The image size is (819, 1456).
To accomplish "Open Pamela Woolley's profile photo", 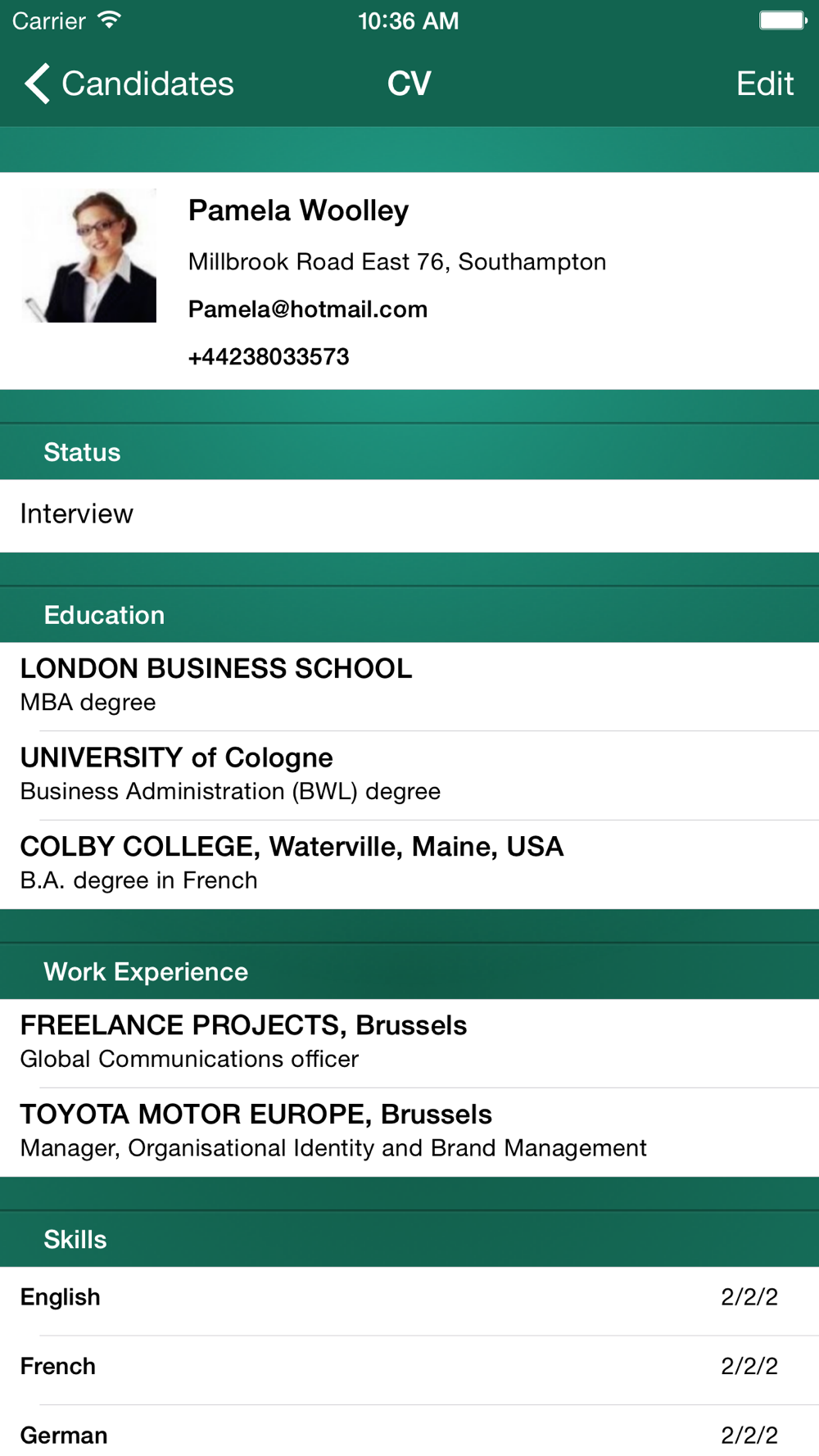I will (x=89, y=255).
